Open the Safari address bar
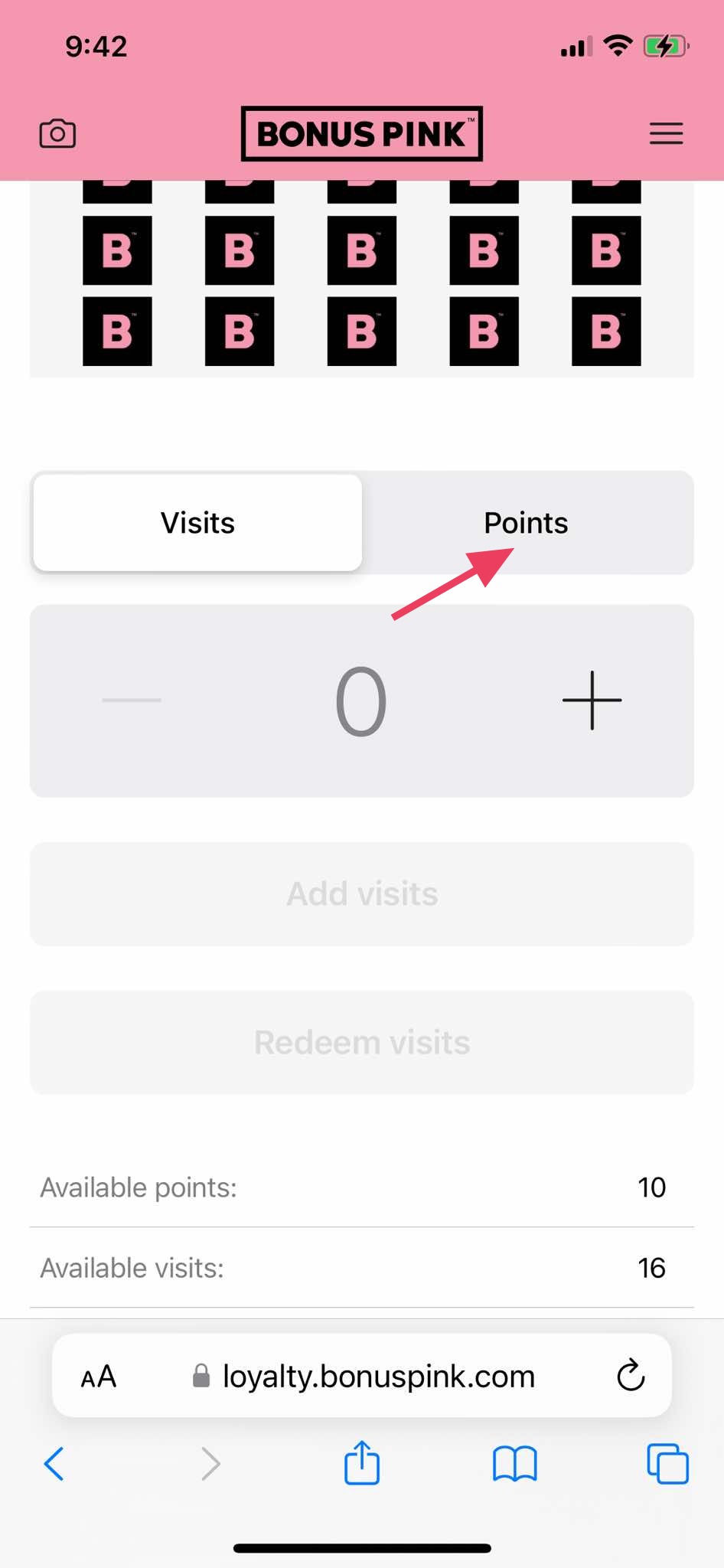This screenshot has height=1568, width=724. 378,1377
